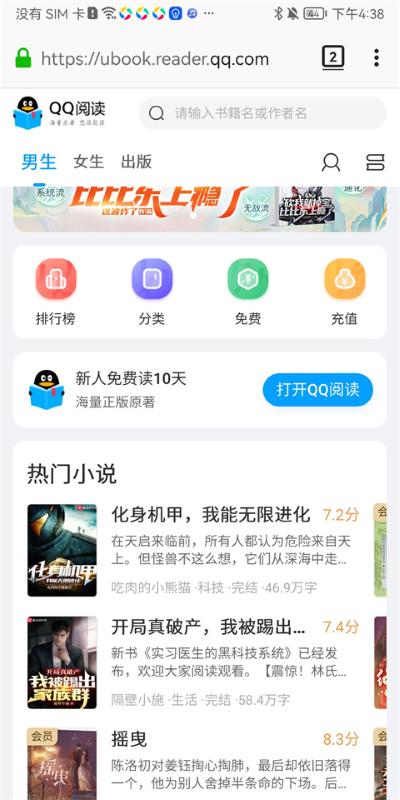Switch to the 女生 tab
This screenshot has width=400, height=800.
88,162
